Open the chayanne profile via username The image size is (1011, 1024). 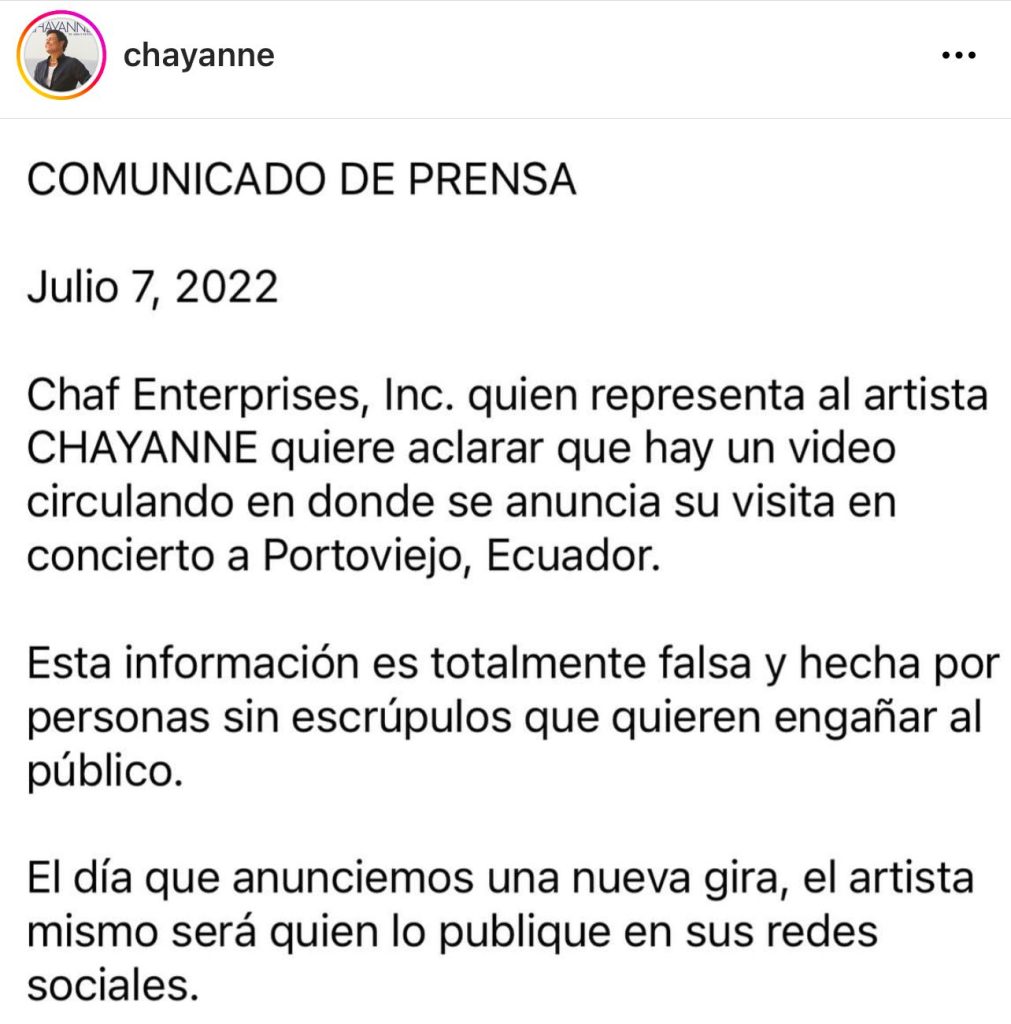(x=198, y=56)
